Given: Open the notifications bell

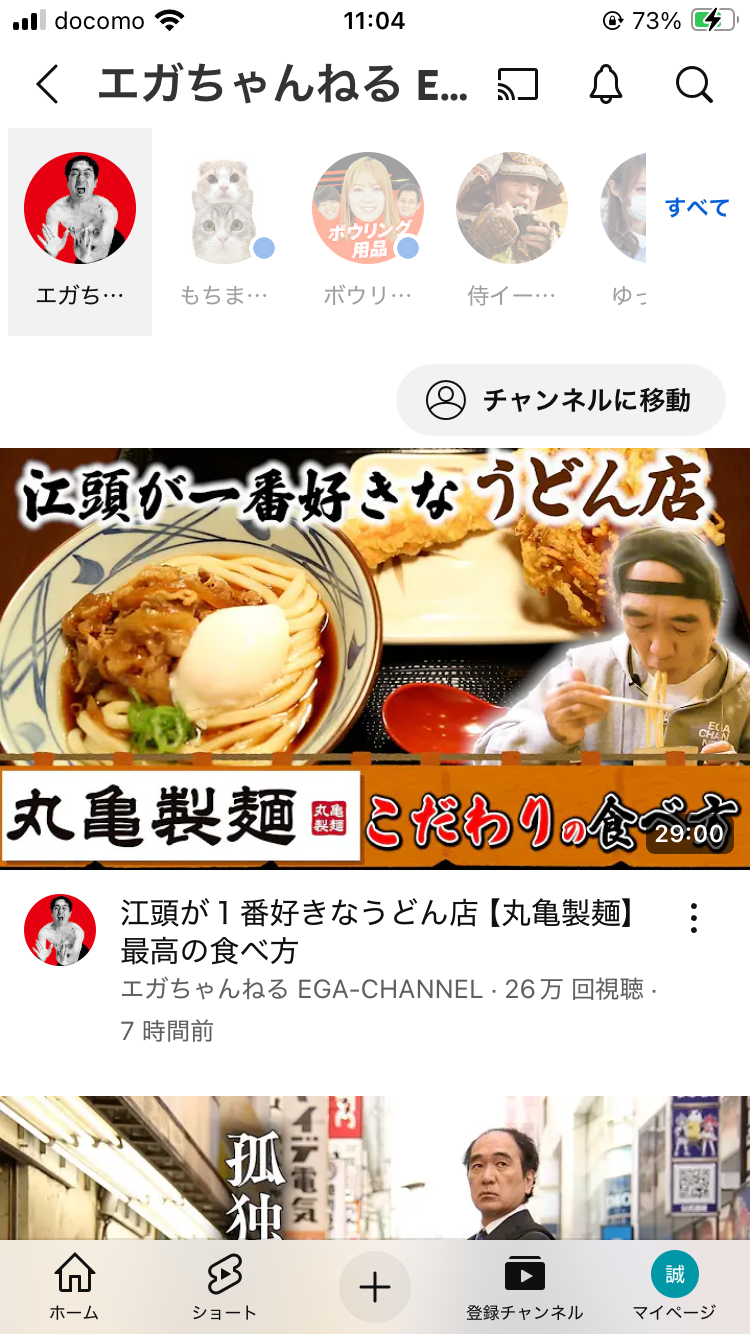Looking at the screenshot, I should click(605, 85).
